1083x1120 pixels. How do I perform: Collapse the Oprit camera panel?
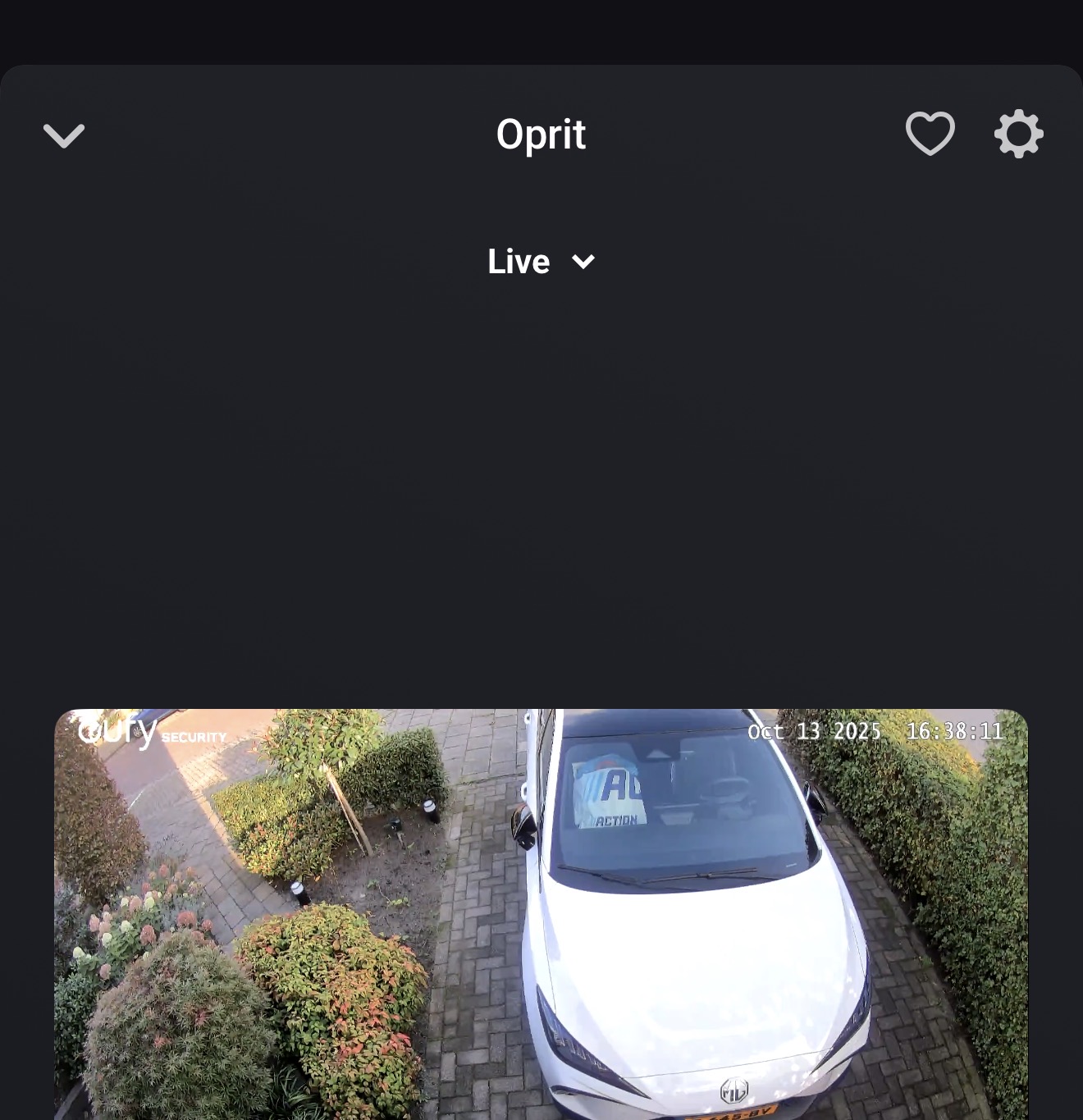click(64, 135)
